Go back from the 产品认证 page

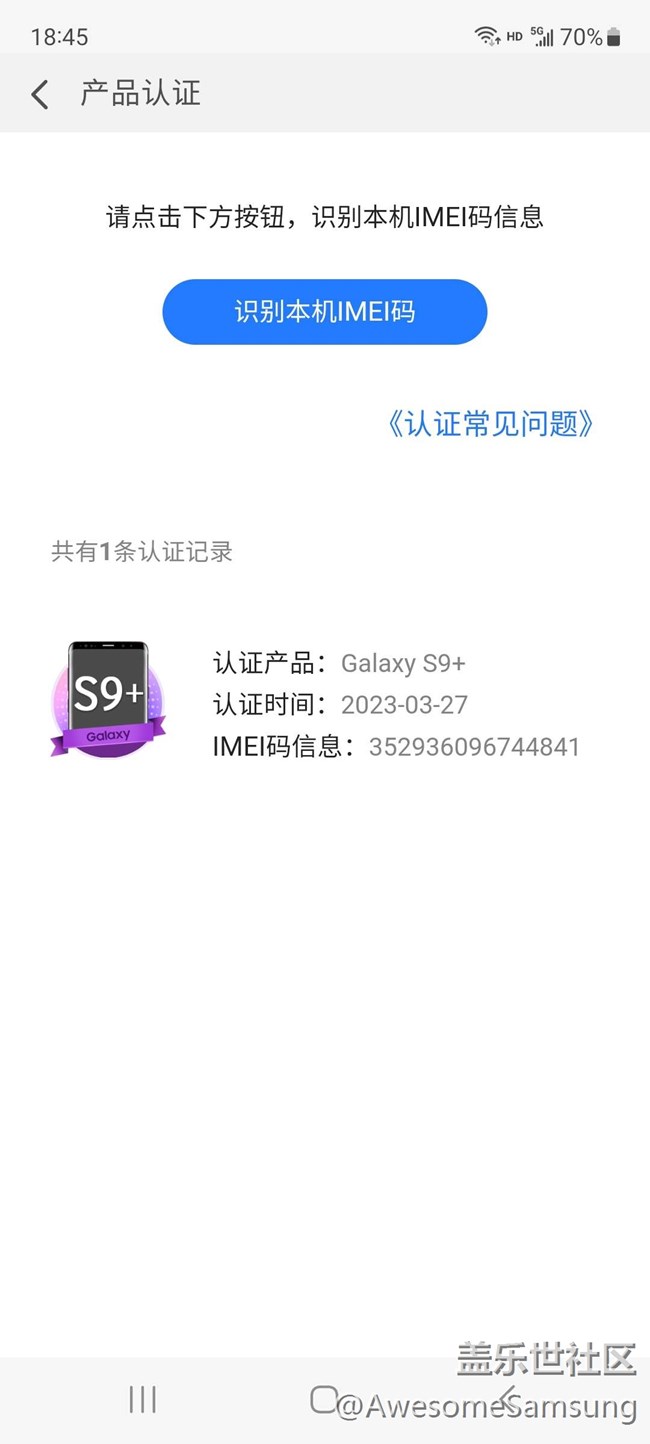pyautogui.click(x=40, y=95)
